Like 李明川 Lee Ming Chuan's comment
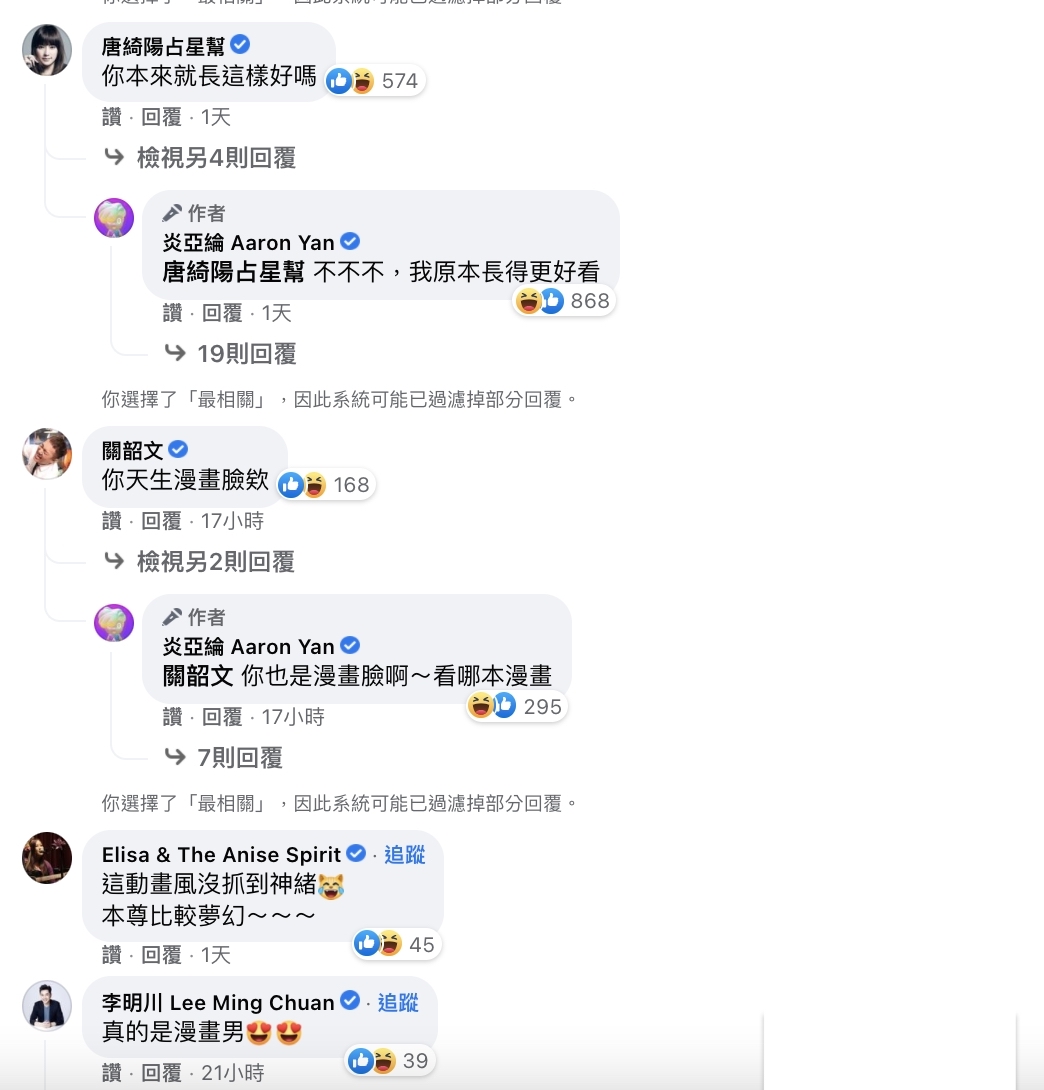1044x1090 pixels. pos(112,1073)
